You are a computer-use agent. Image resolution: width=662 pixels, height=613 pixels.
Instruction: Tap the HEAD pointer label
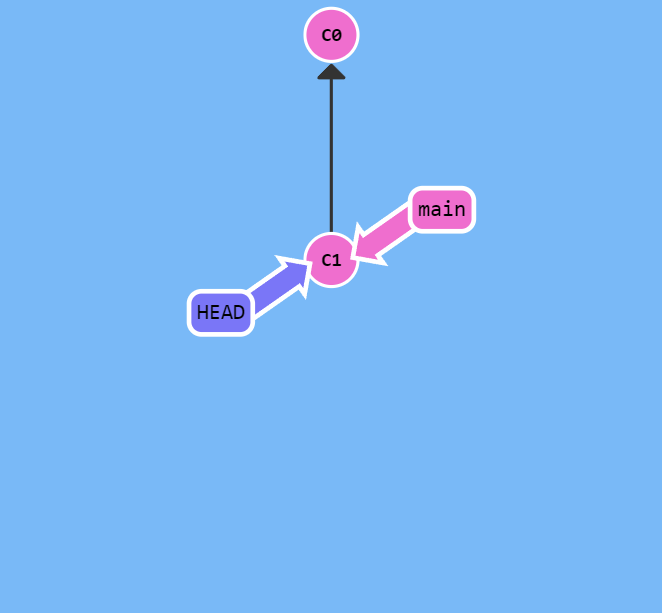click(x=220, y=312)
